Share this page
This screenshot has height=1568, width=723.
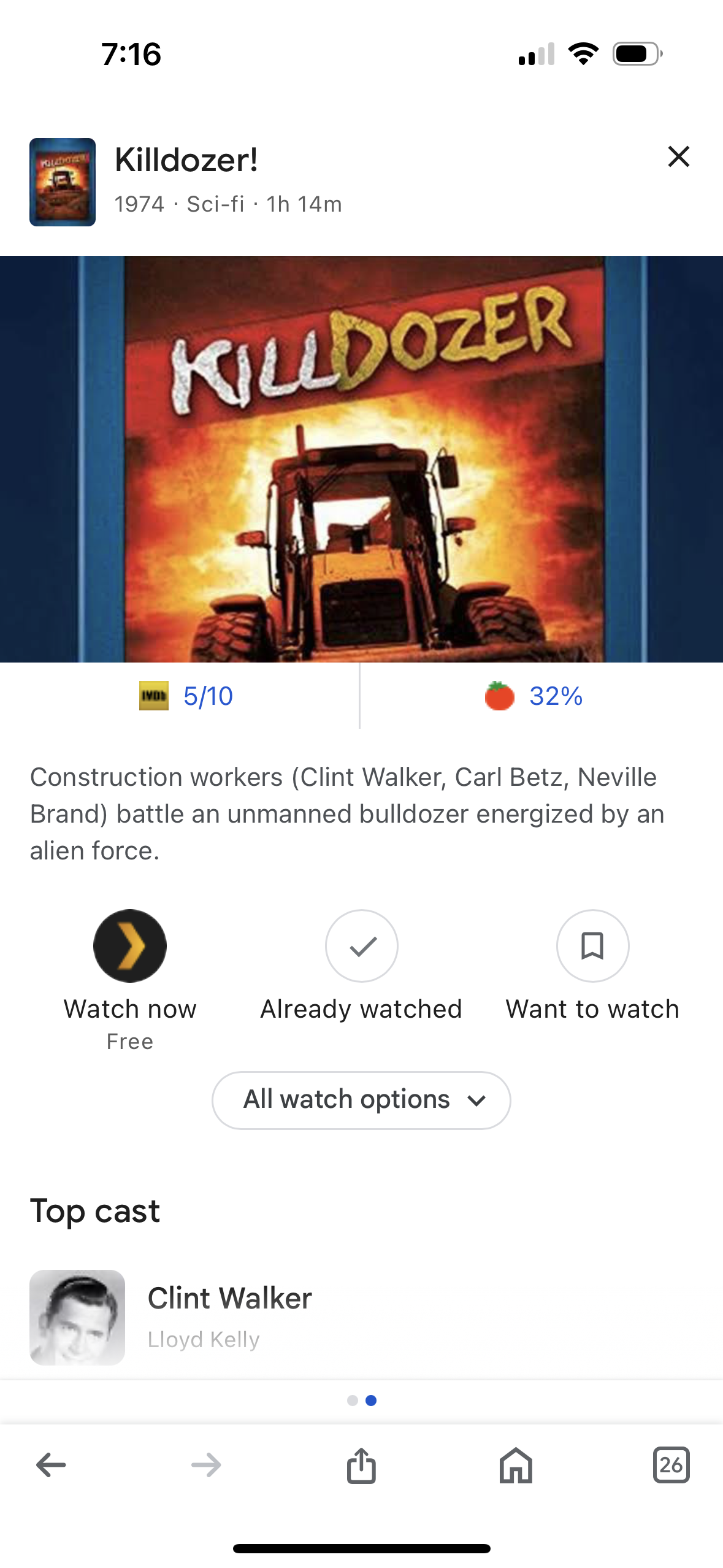(361, 1466)
